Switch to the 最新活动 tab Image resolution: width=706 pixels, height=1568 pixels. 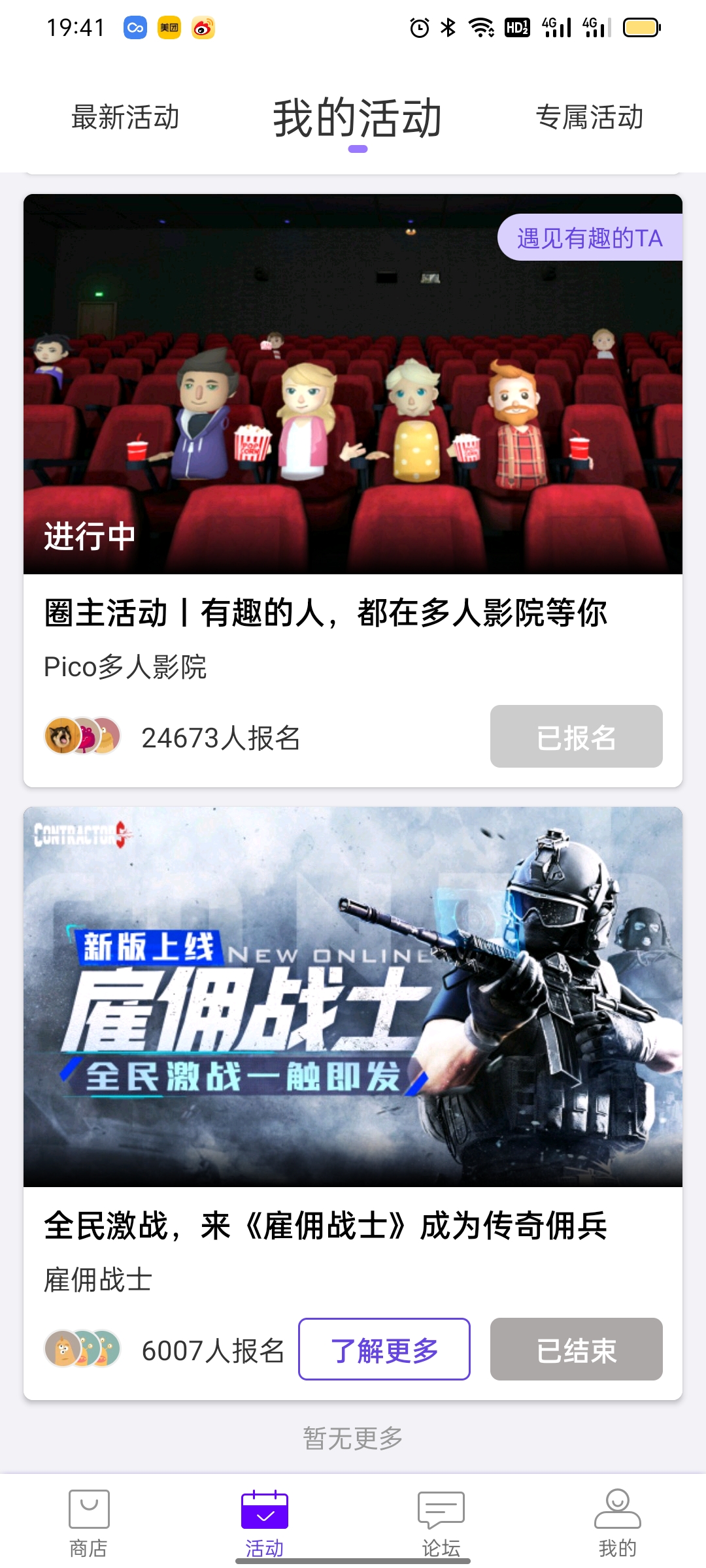pos(125,118)
